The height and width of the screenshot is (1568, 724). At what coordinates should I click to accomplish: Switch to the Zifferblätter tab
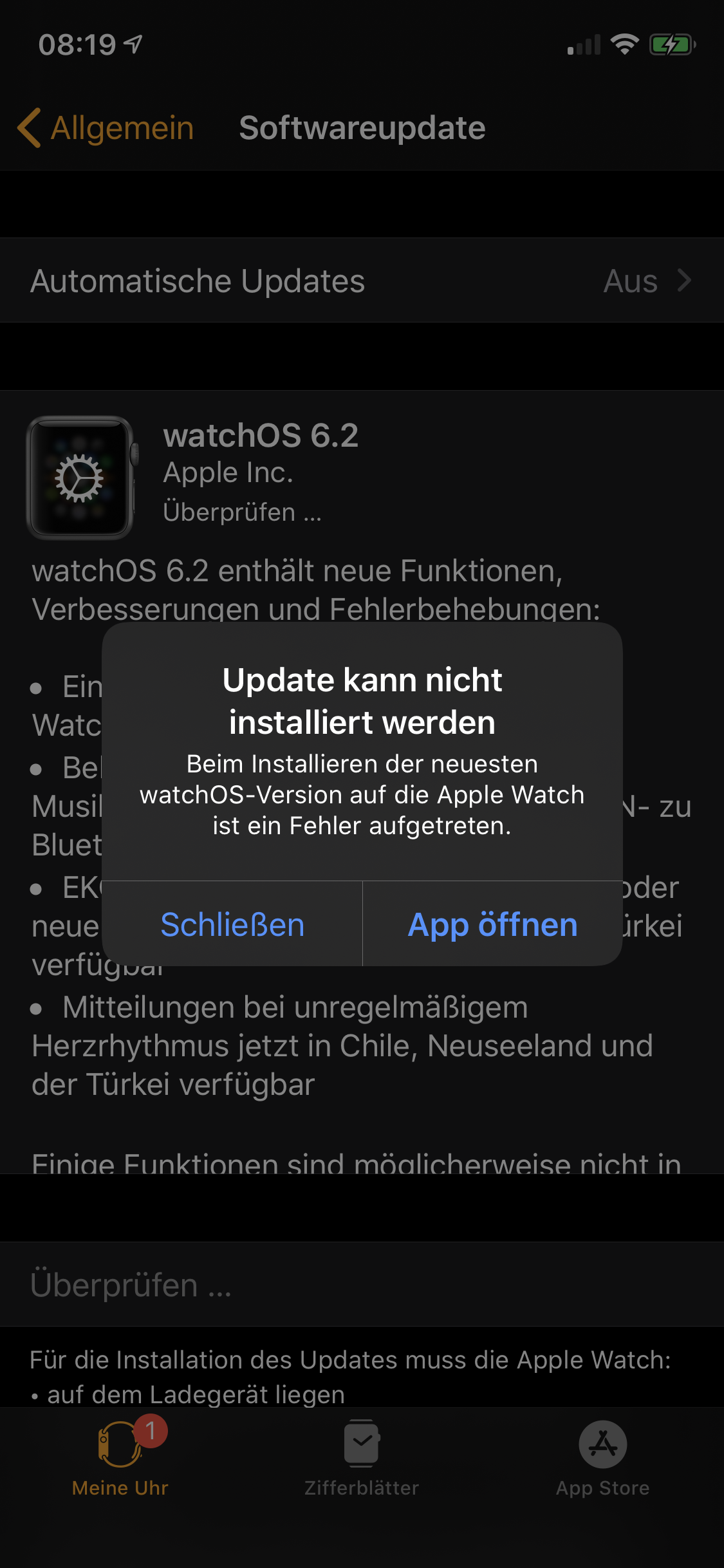coord(361,1459)
